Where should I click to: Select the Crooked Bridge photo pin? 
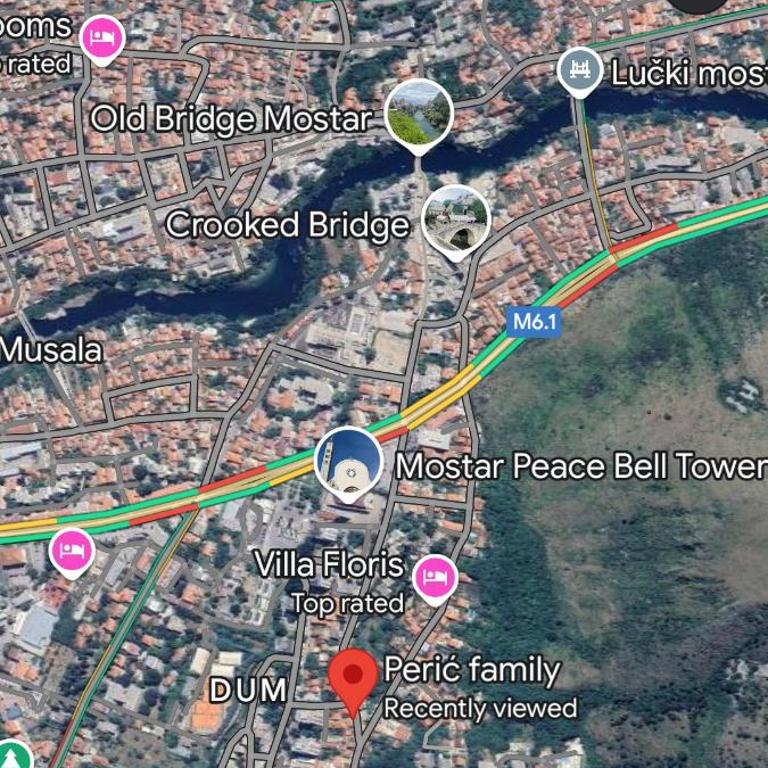[x=456, y=220]
